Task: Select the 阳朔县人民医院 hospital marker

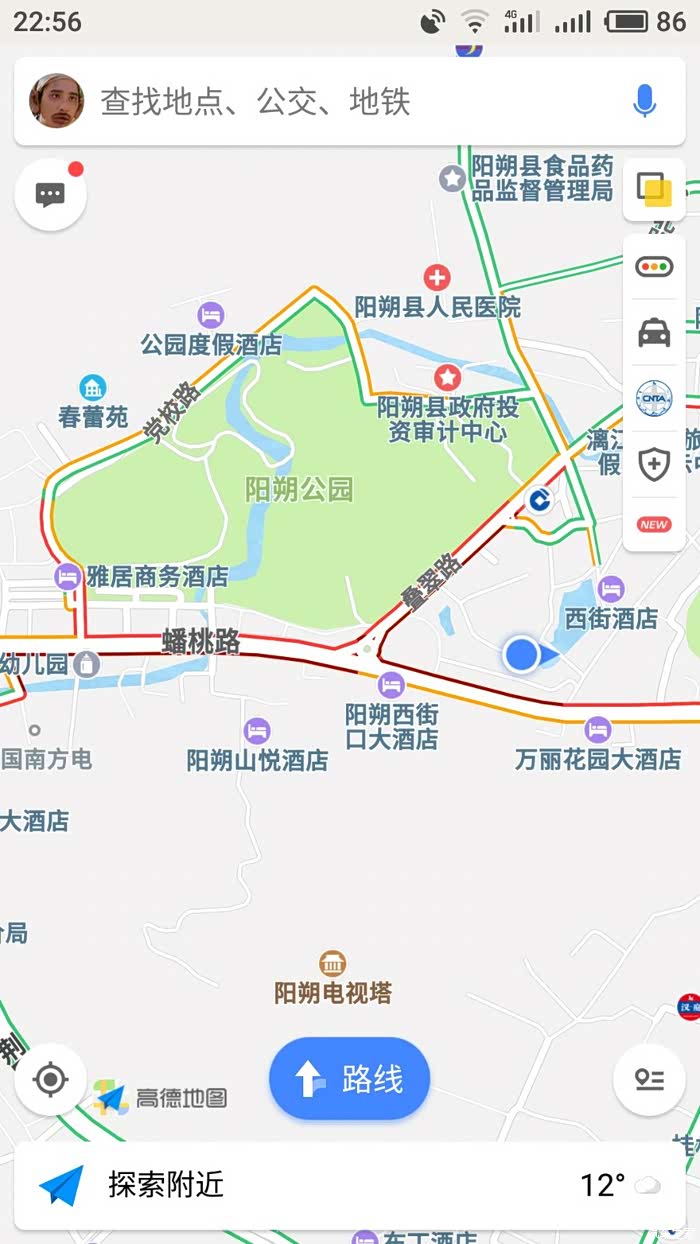Action: (x=437, y=278)
